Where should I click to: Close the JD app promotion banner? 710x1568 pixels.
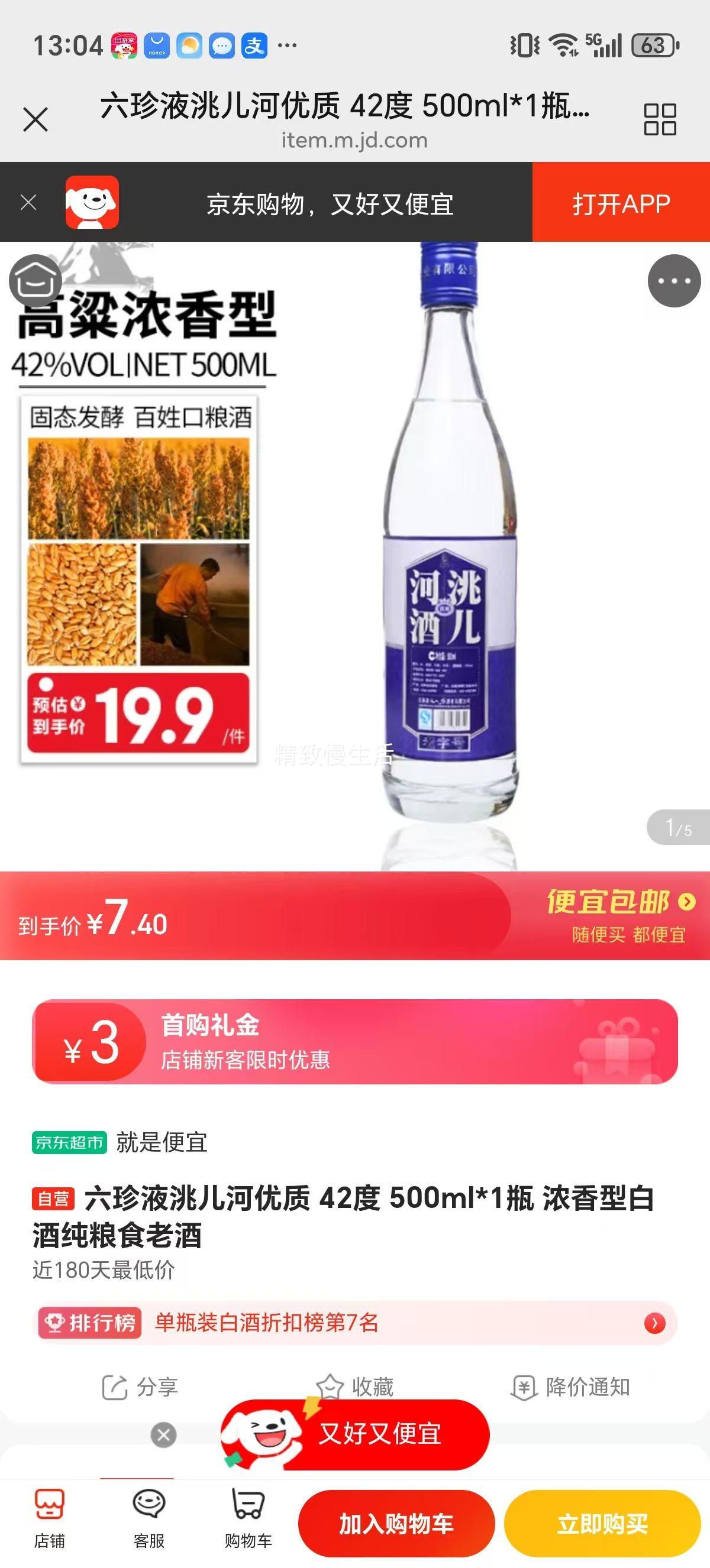click(27, 202)
